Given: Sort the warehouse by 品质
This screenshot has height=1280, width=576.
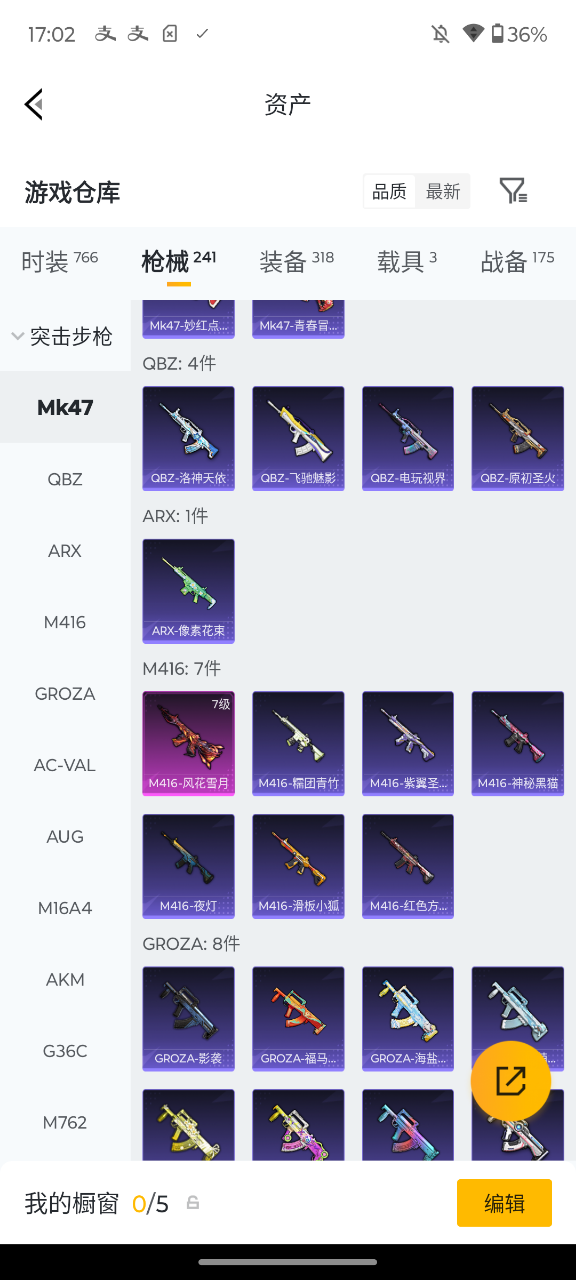Looking at the screenshot, I should [390, 191].
